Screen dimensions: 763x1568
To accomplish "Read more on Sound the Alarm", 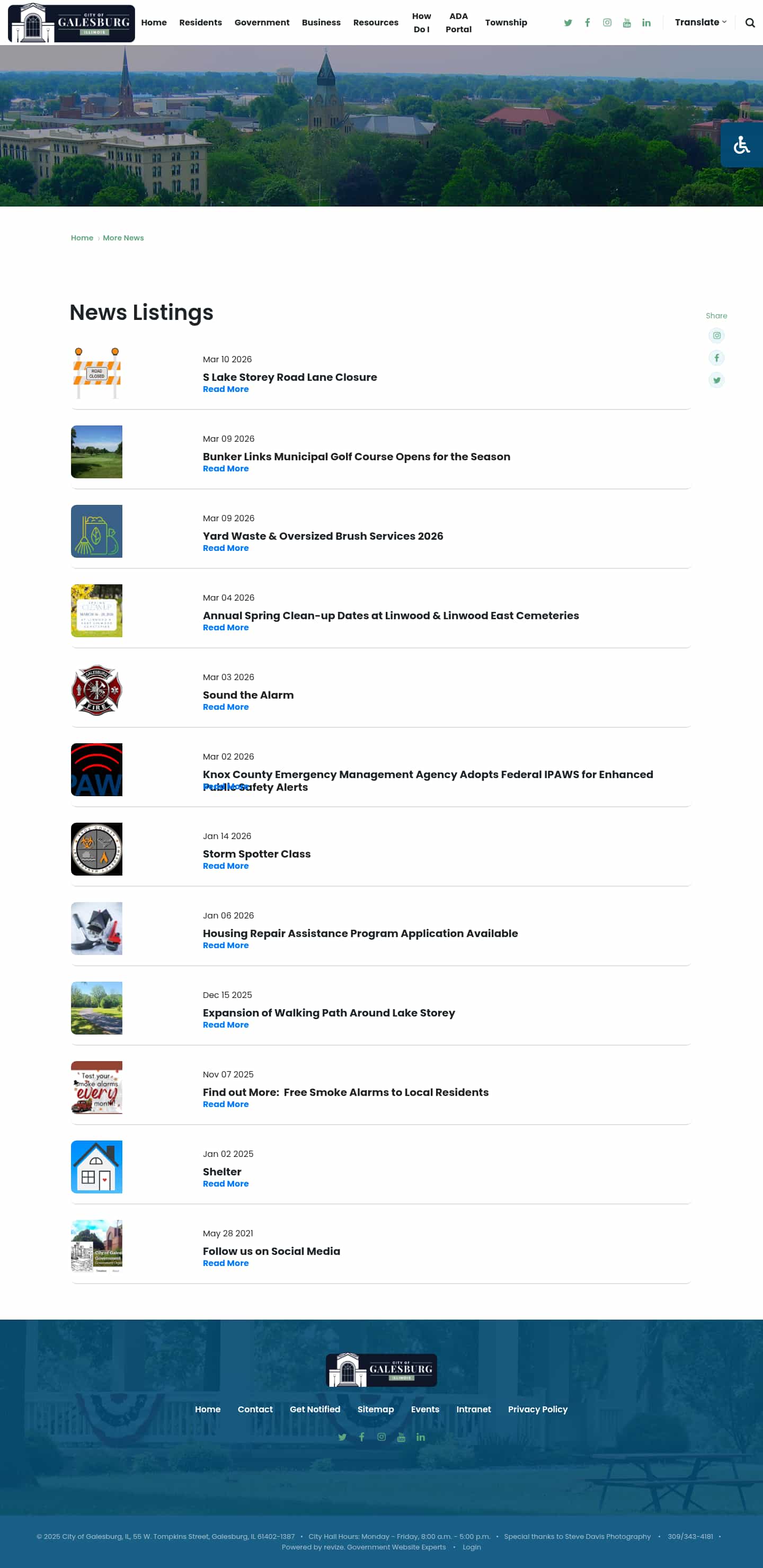I will 225,707.
